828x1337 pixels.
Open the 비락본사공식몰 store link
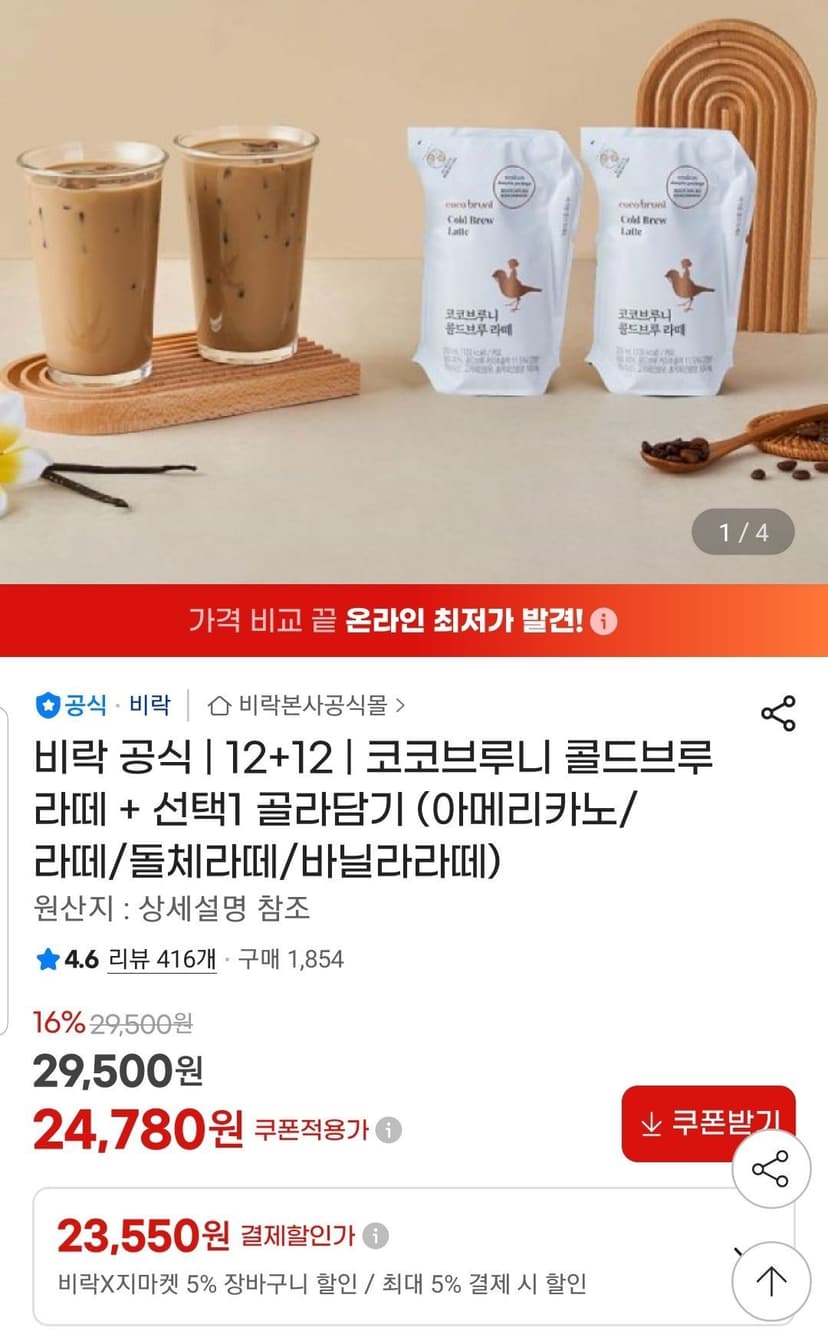click(306, 705)
